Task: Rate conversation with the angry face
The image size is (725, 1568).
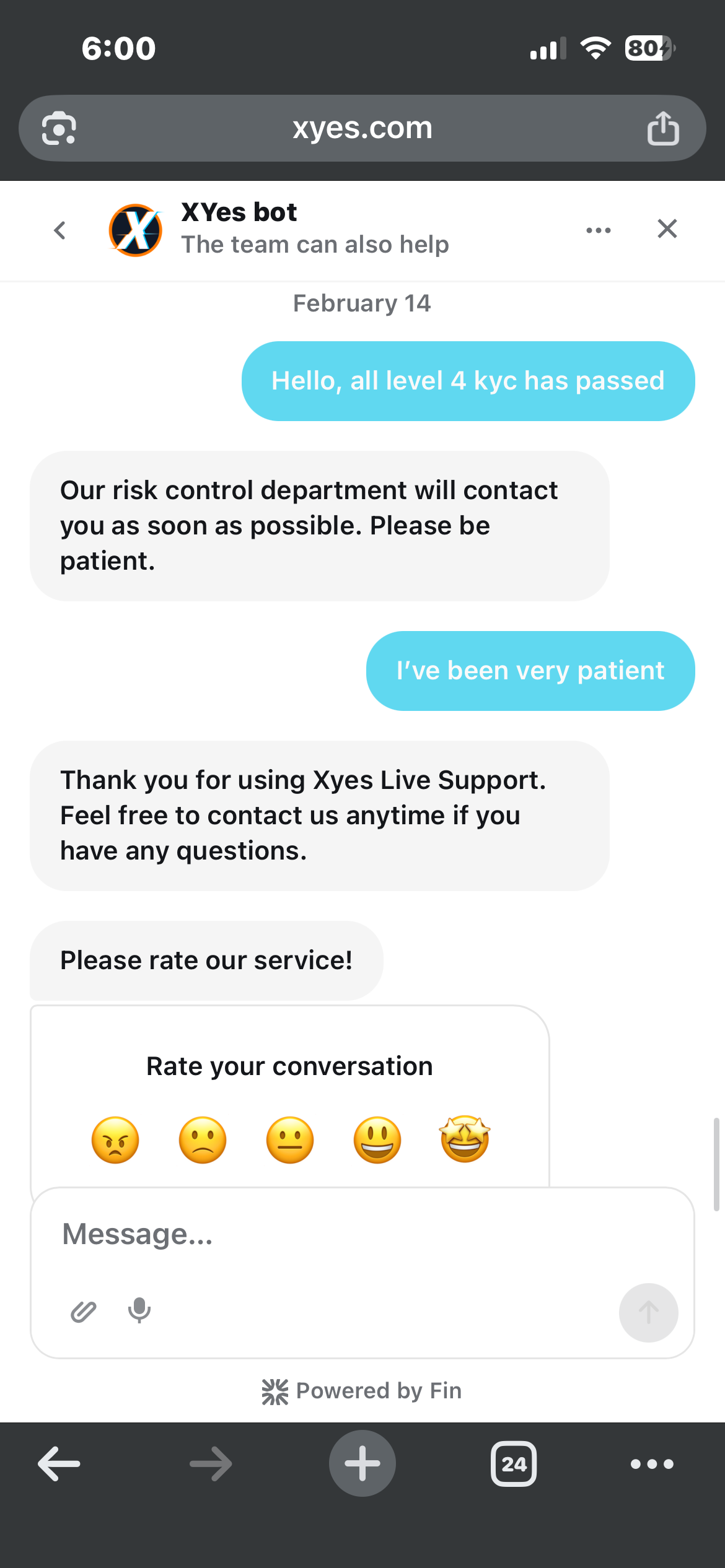Action: tap(115, 1140)
